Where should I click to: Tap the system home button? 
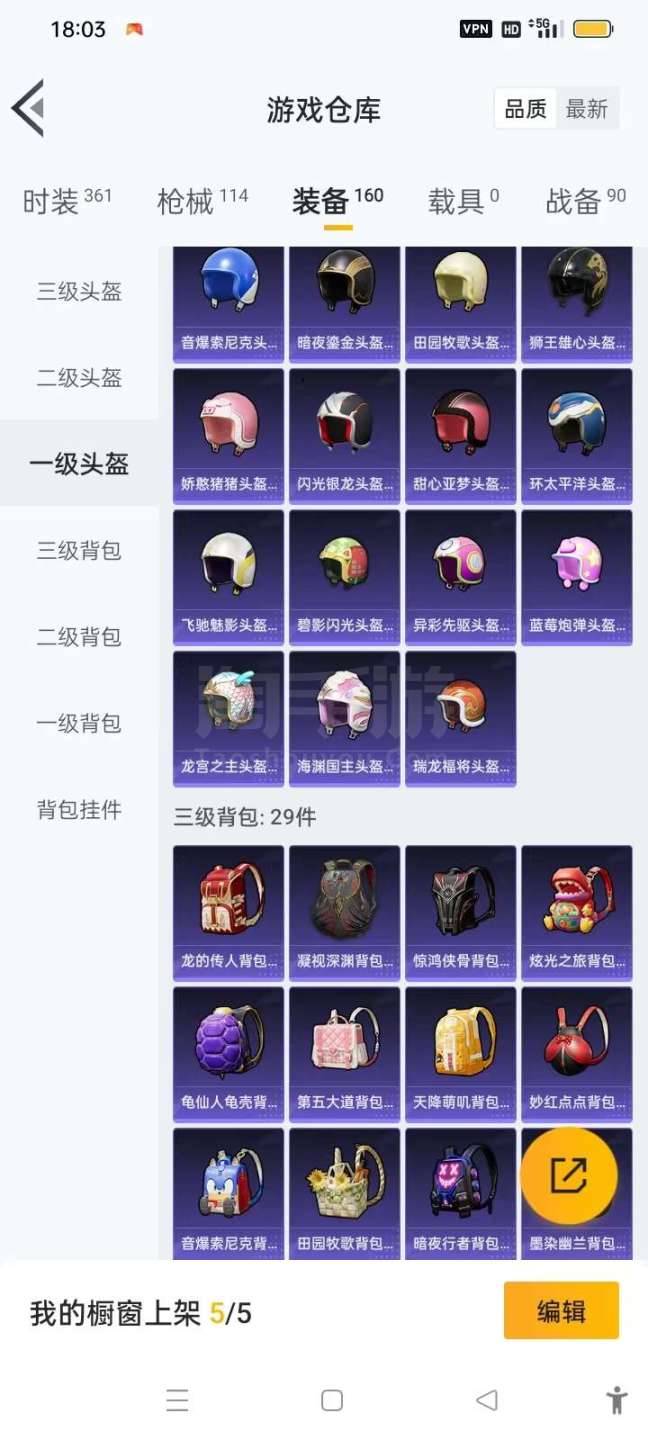(332, 1400)
